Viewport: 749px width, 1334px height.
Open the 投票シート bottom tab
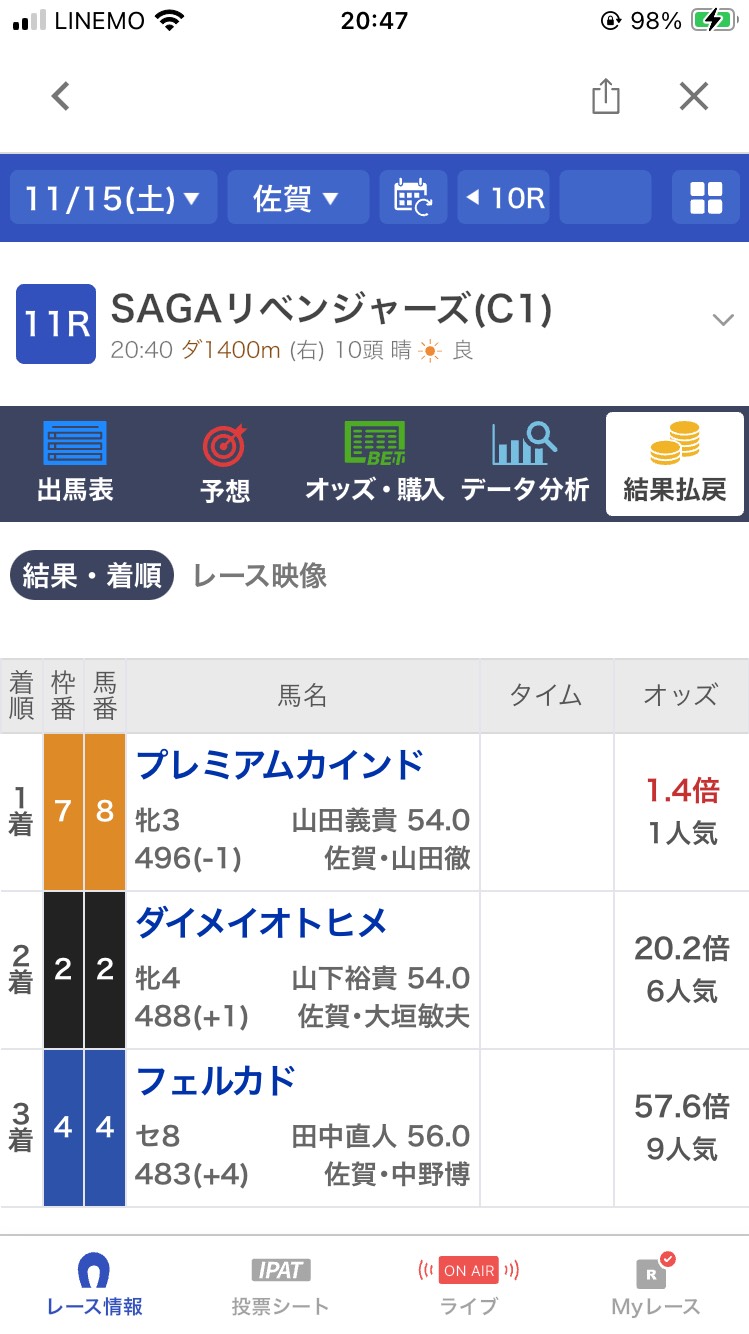pos(280,1286)
